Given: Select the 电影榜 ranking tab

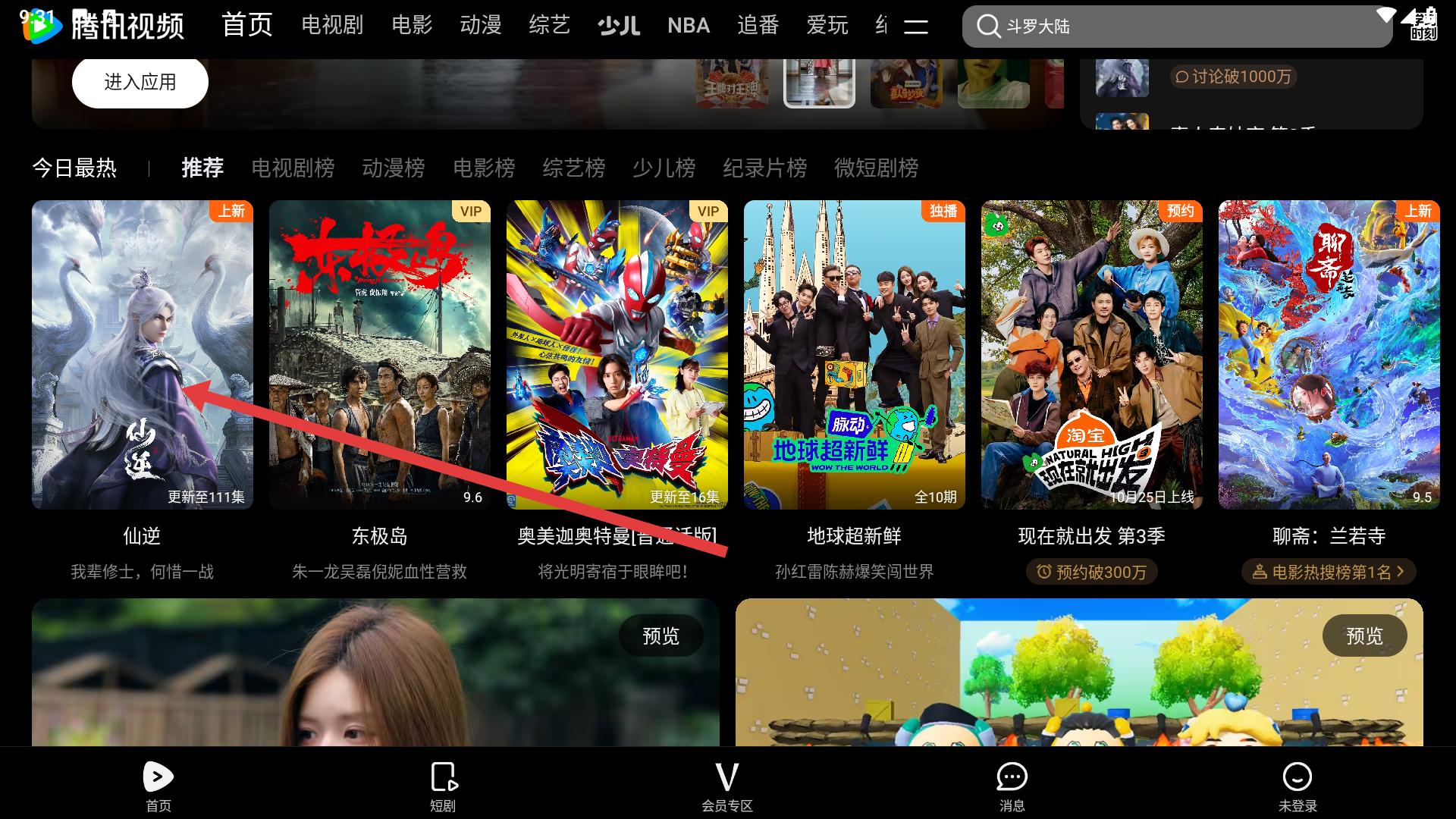Looking at the screenshot, I should point(484,168).
